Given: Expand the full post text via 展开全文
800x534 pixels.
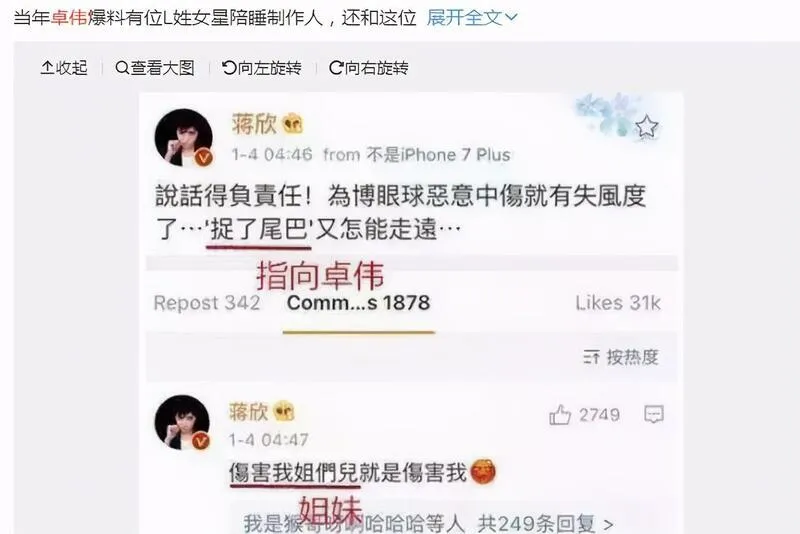Looking at the screenshot, I should [x=472, y=17].
